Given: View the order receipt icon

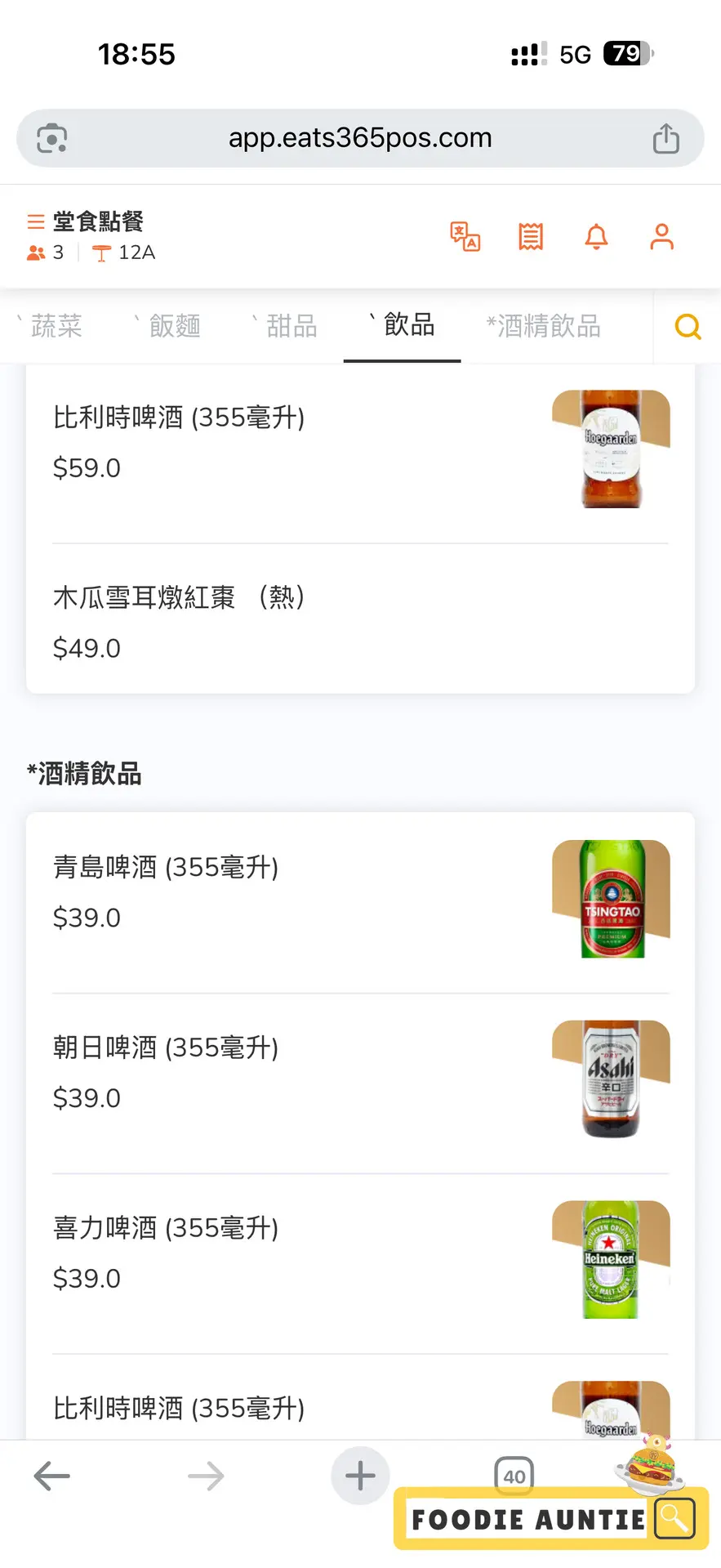Looking at the screenshot, I should 531,237.
